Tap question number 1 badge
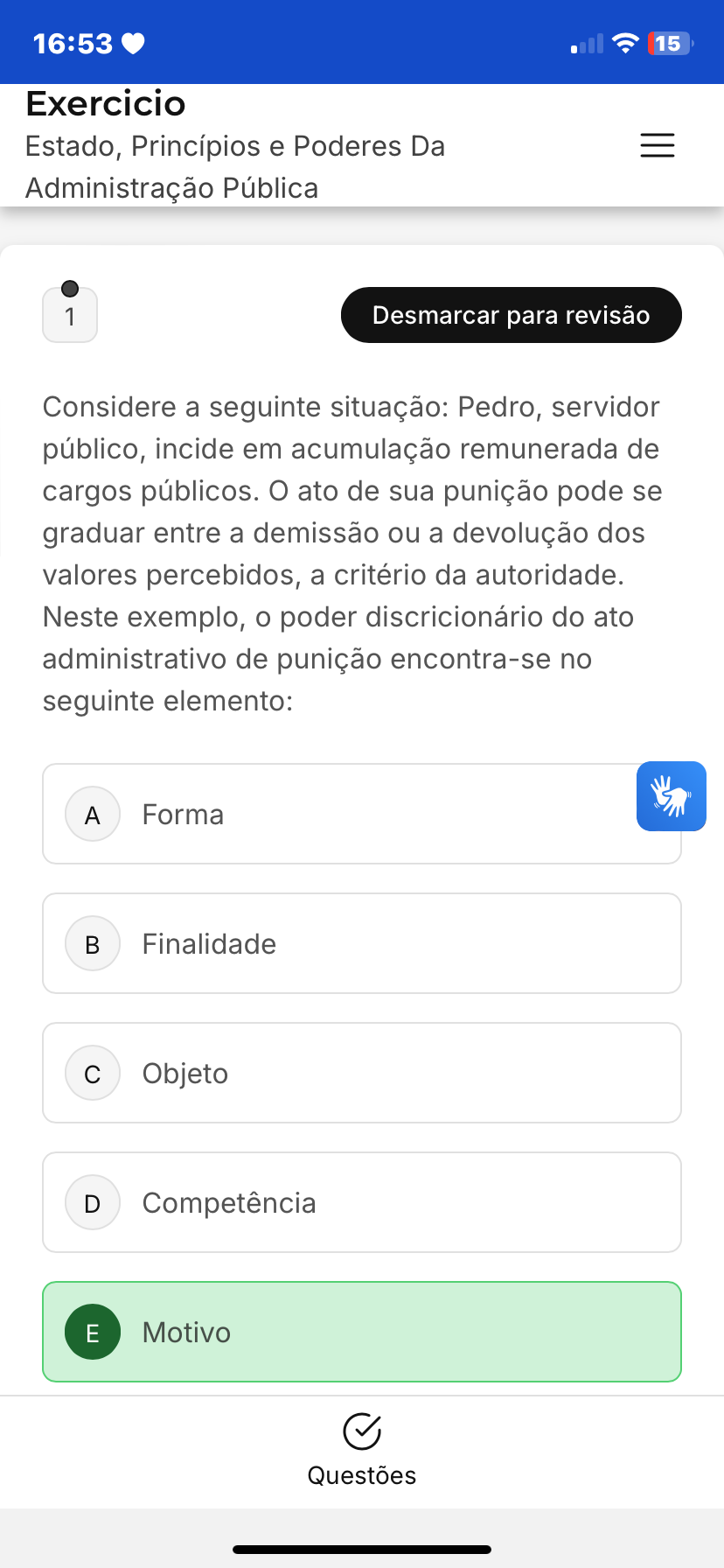The height and width of the screenshot is (1568, 724). point(70,316)
